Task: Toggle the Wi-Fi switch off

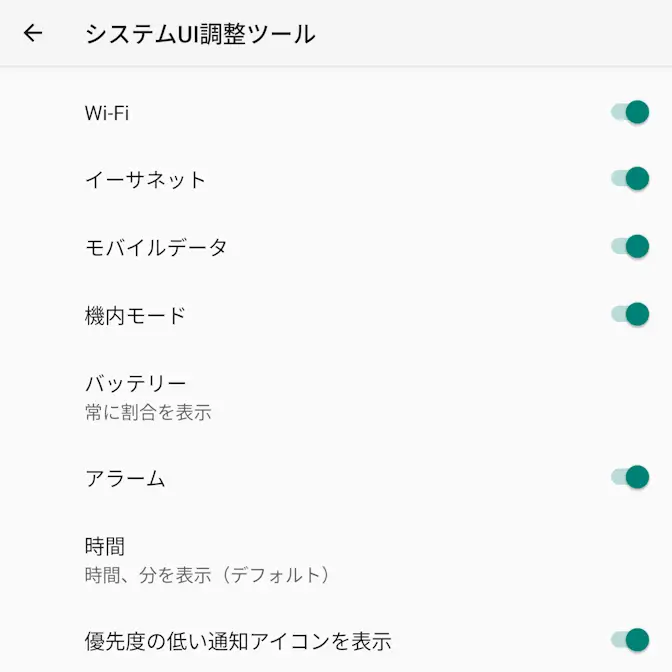Action: (630, 112)
